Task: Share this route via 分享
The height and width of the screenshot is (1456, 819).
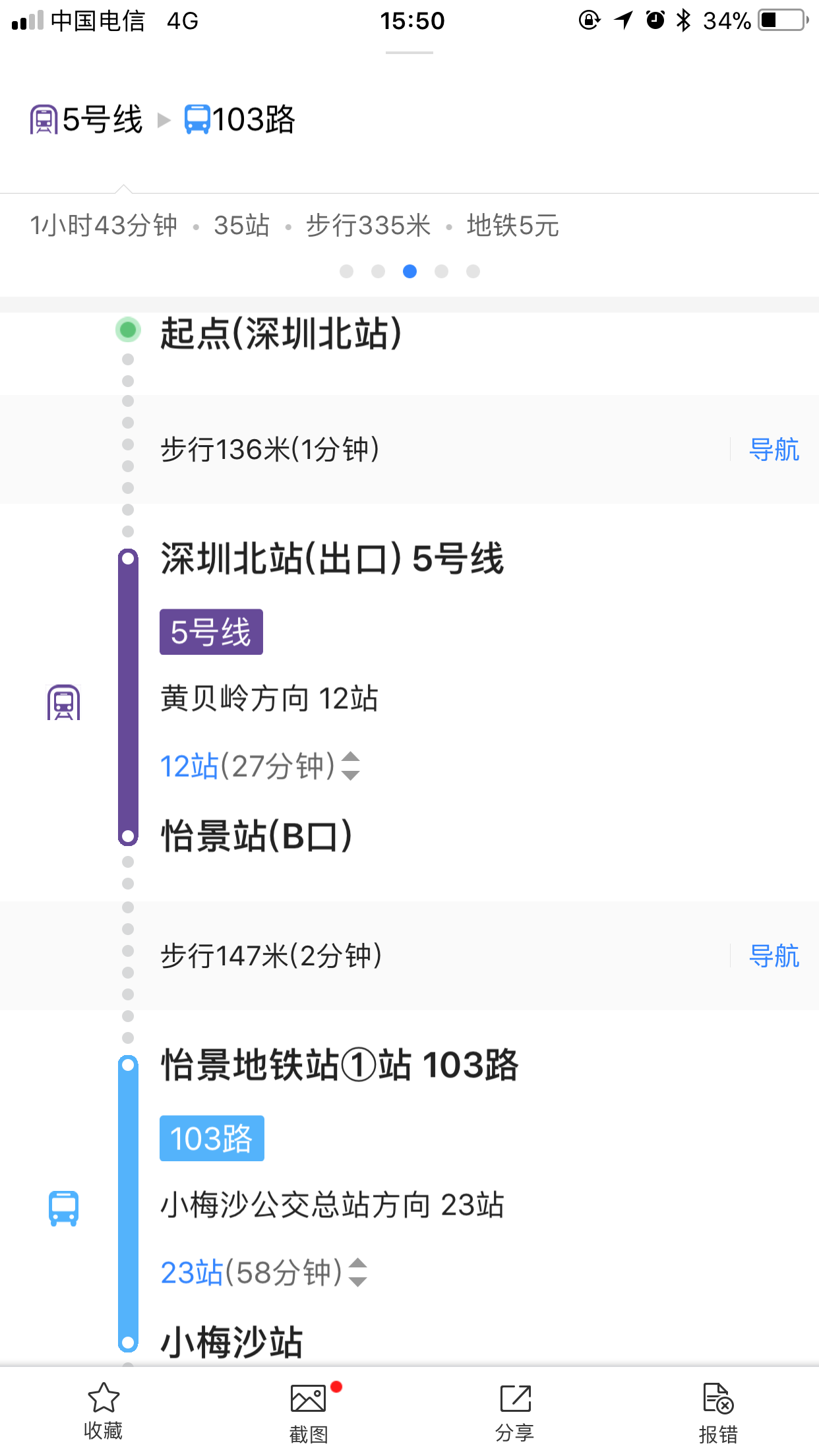Action: [x=514, y=1410]
